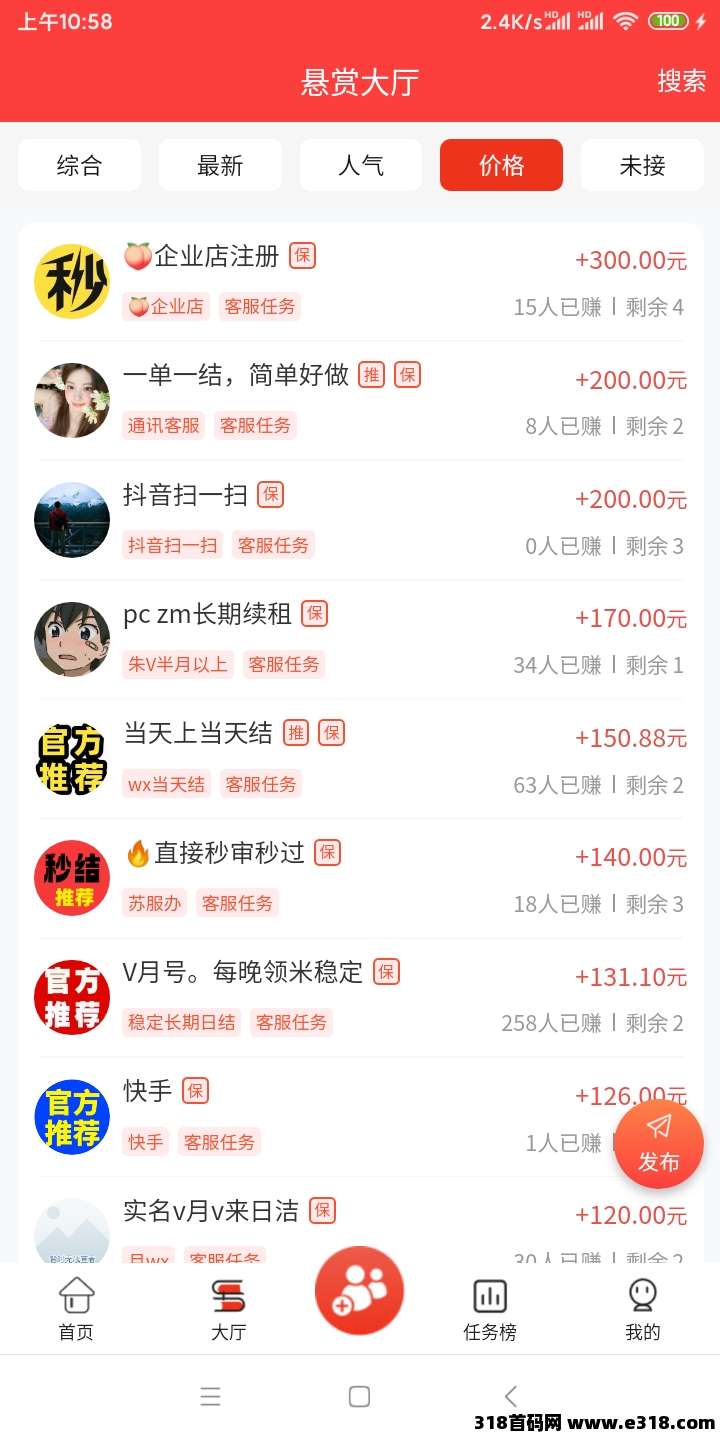
Task: Switch to the 大厅 tab
Action: (x=228, y=1309)
